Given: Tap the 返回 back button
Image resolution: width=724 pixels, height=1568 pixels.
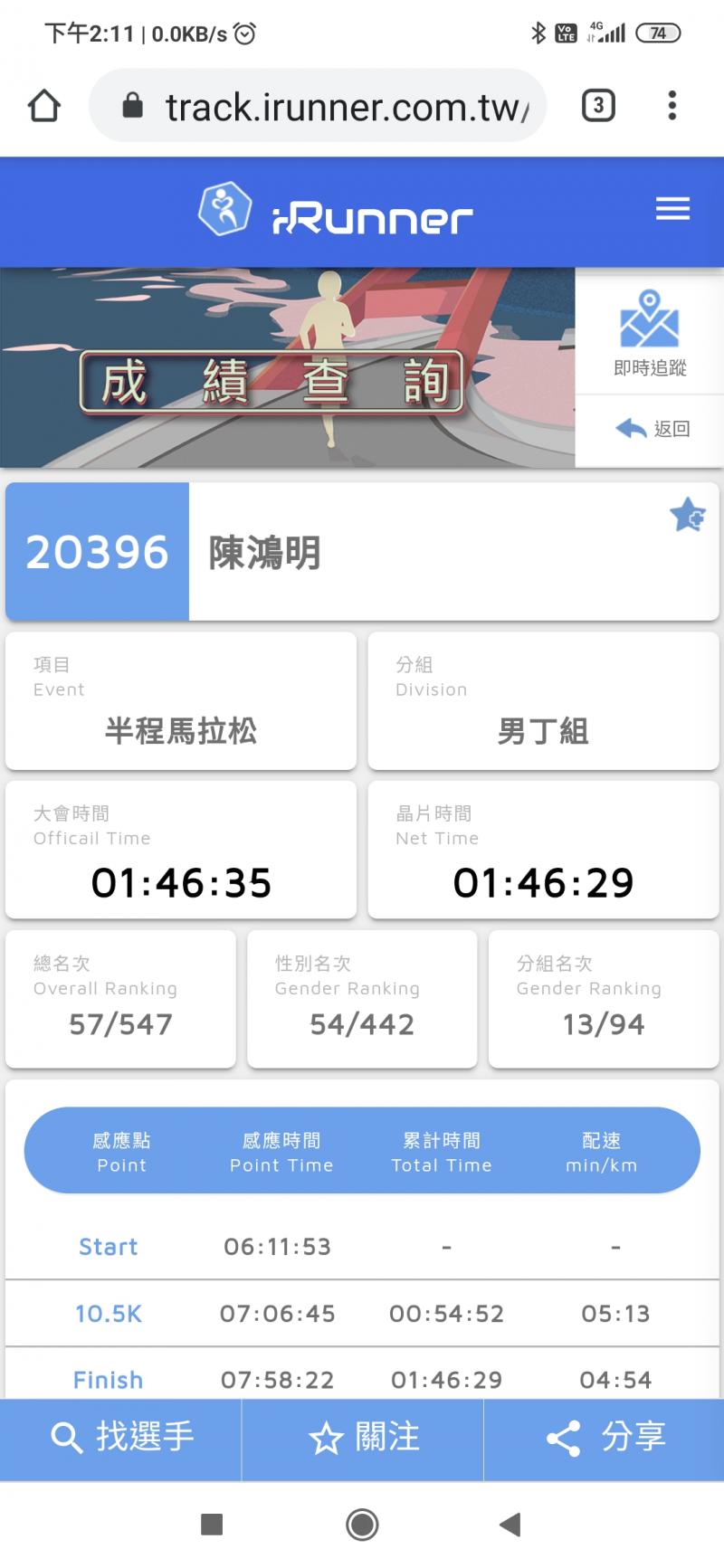Looking at the screenshot, I should point(651,429).
